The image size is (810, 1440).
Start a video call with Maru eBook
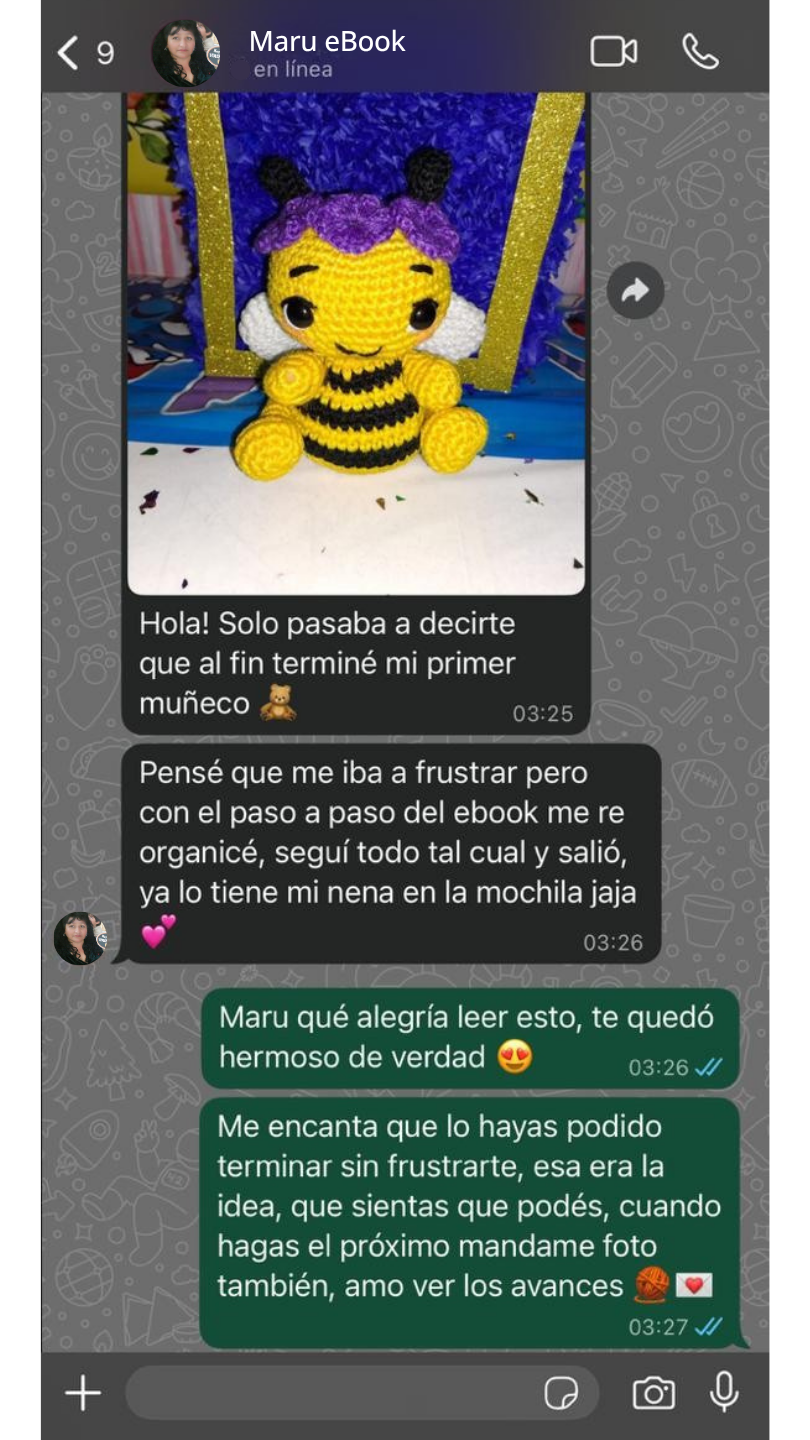[613, 52]
